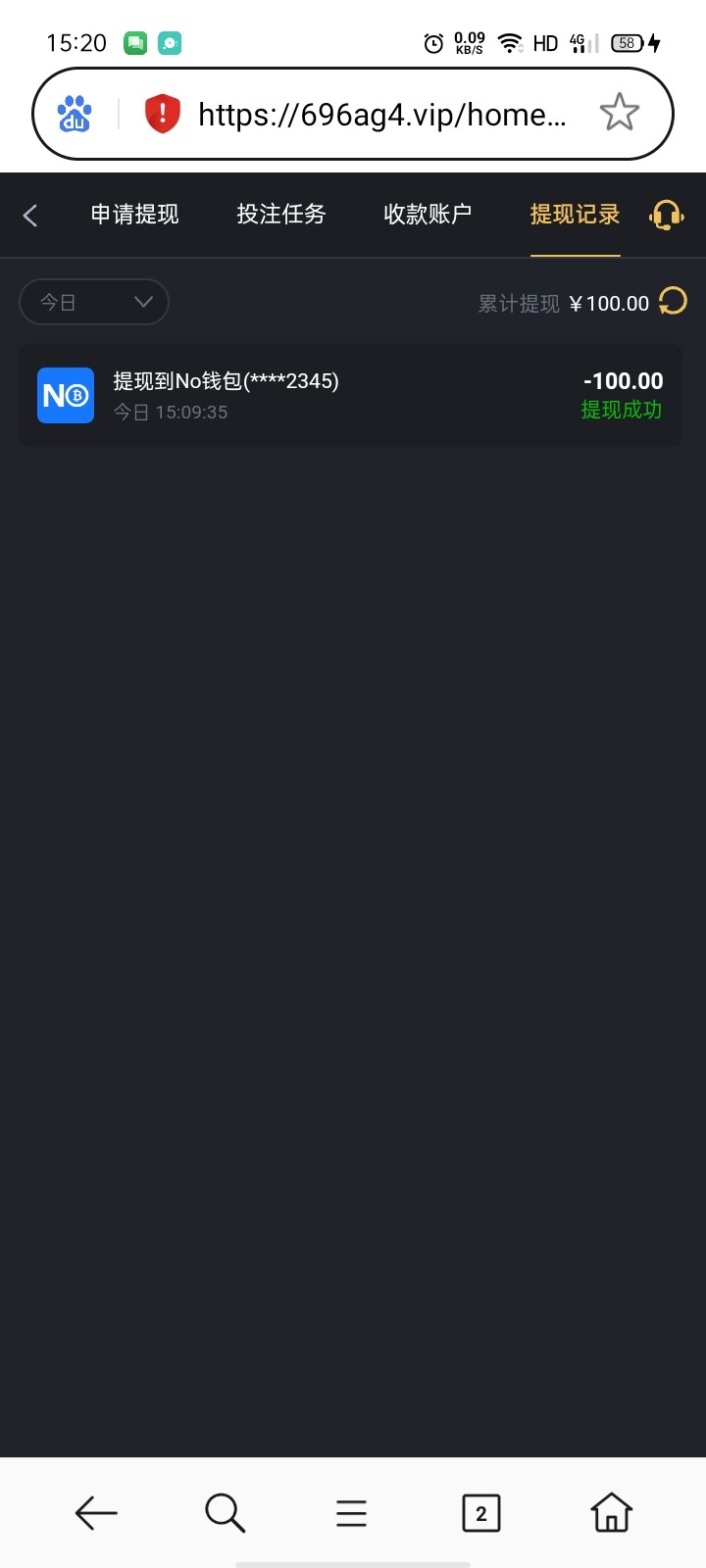Open the browser search
Screen dimensions: 706x1568
[x=225, y=1513]
